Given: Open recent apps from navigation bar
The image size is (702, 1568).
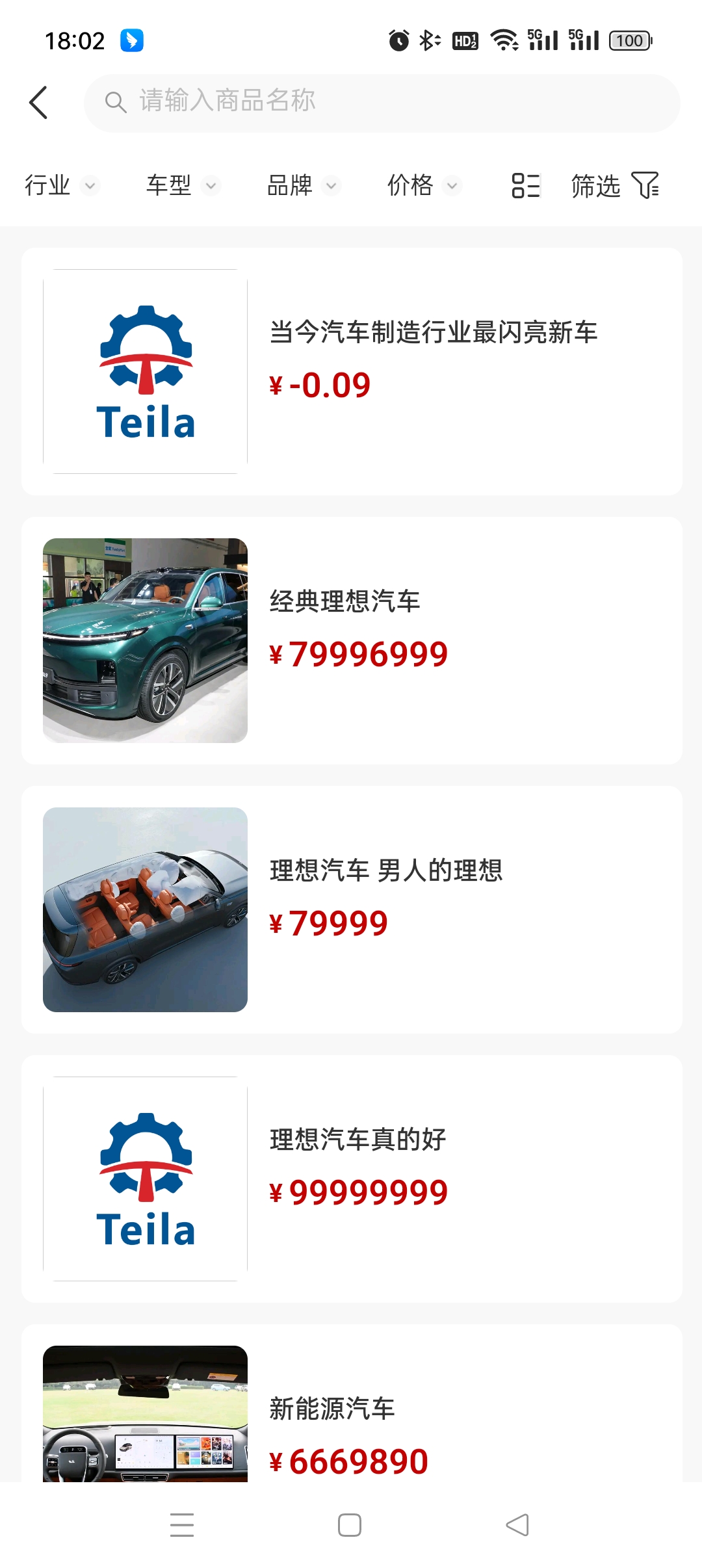Looking at the screenshot, I should pyautogui.click(x=182, y=1525).
